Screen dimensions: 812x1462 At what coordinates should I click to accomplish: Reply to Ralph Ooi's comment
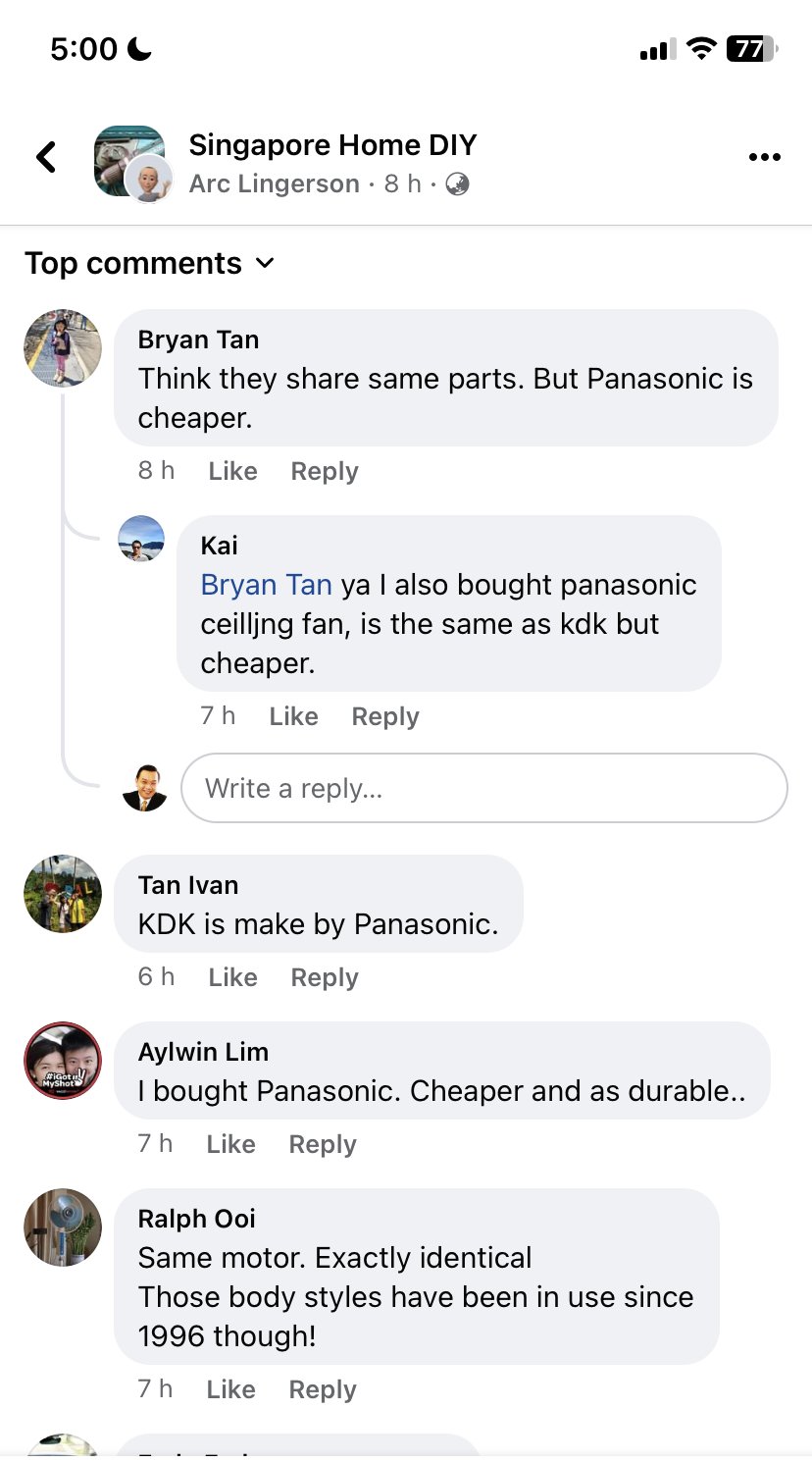click(x=323, y=1389)
